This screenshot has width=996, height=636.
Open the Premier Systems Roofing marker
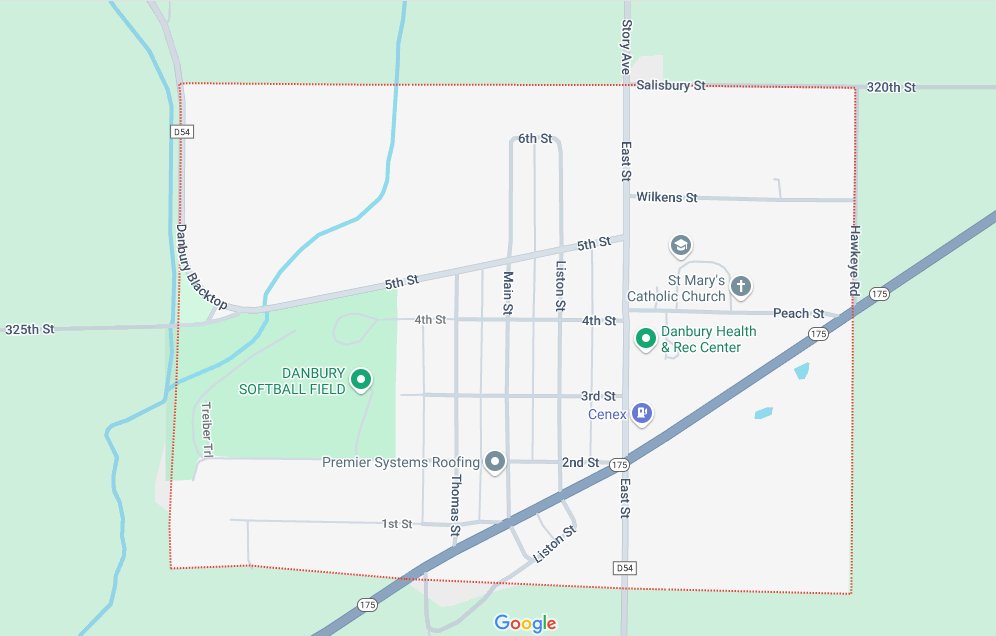pyautogui.click(x=495, y=461)
